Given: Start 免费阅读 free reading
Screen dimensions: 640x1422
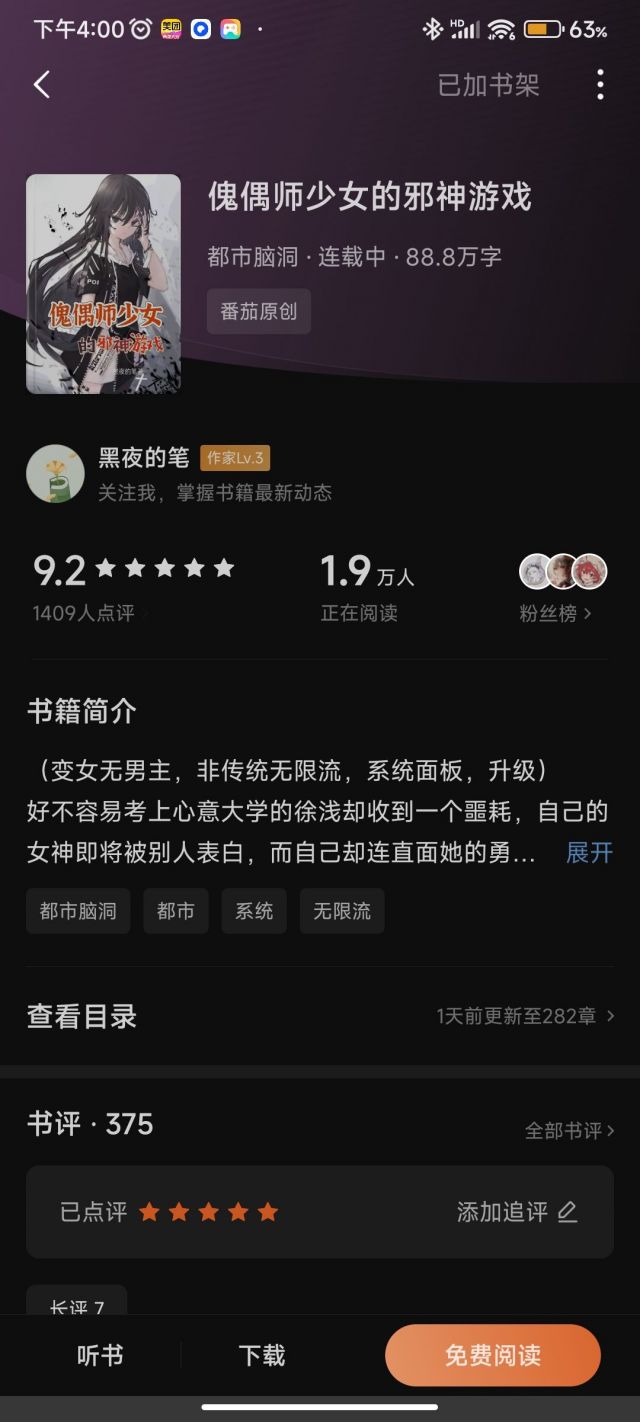Looking at the screenshot, I should coord(493,1355).
